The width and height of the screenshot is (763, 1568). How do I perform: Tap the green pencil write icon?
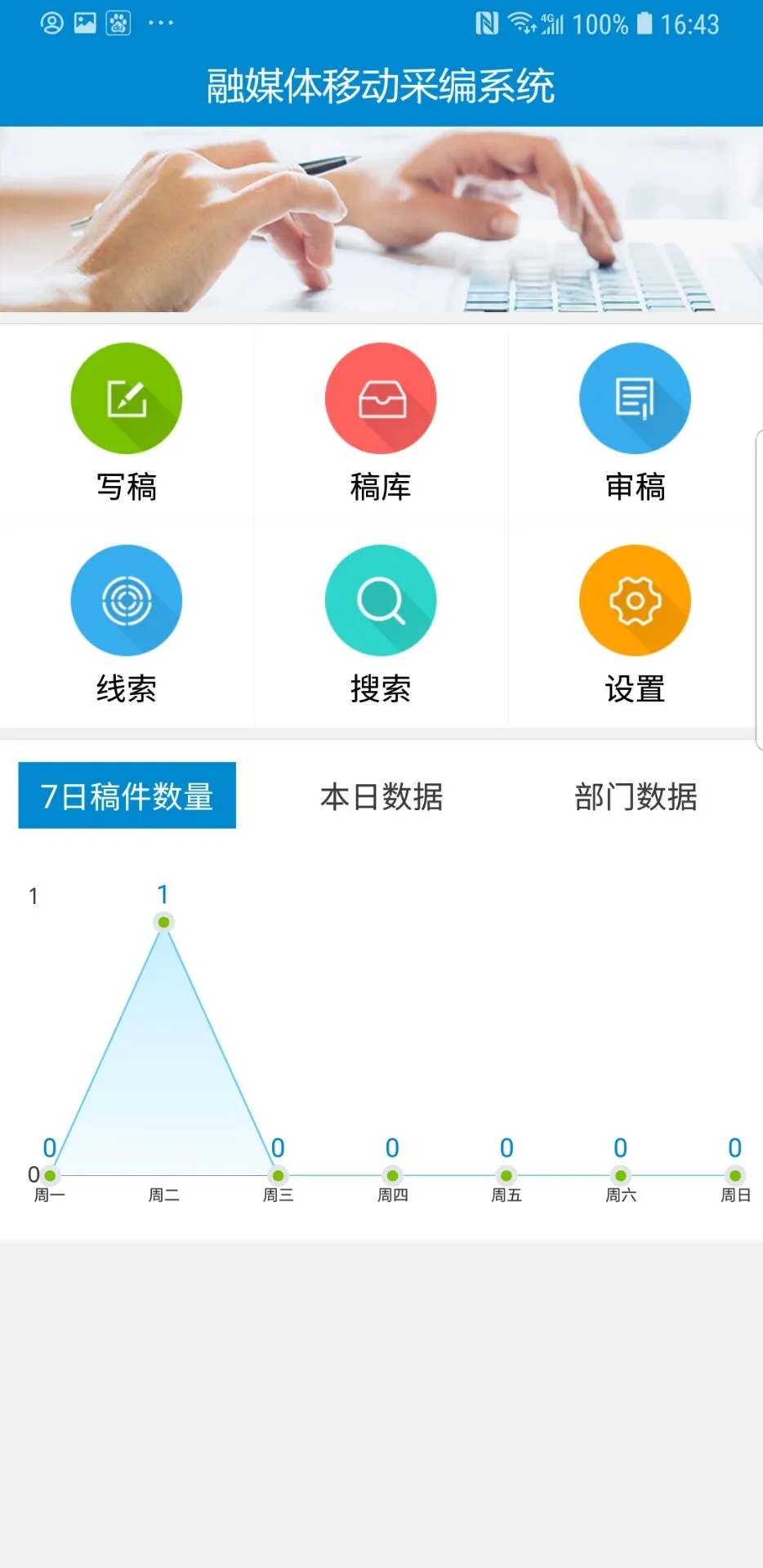127,398
